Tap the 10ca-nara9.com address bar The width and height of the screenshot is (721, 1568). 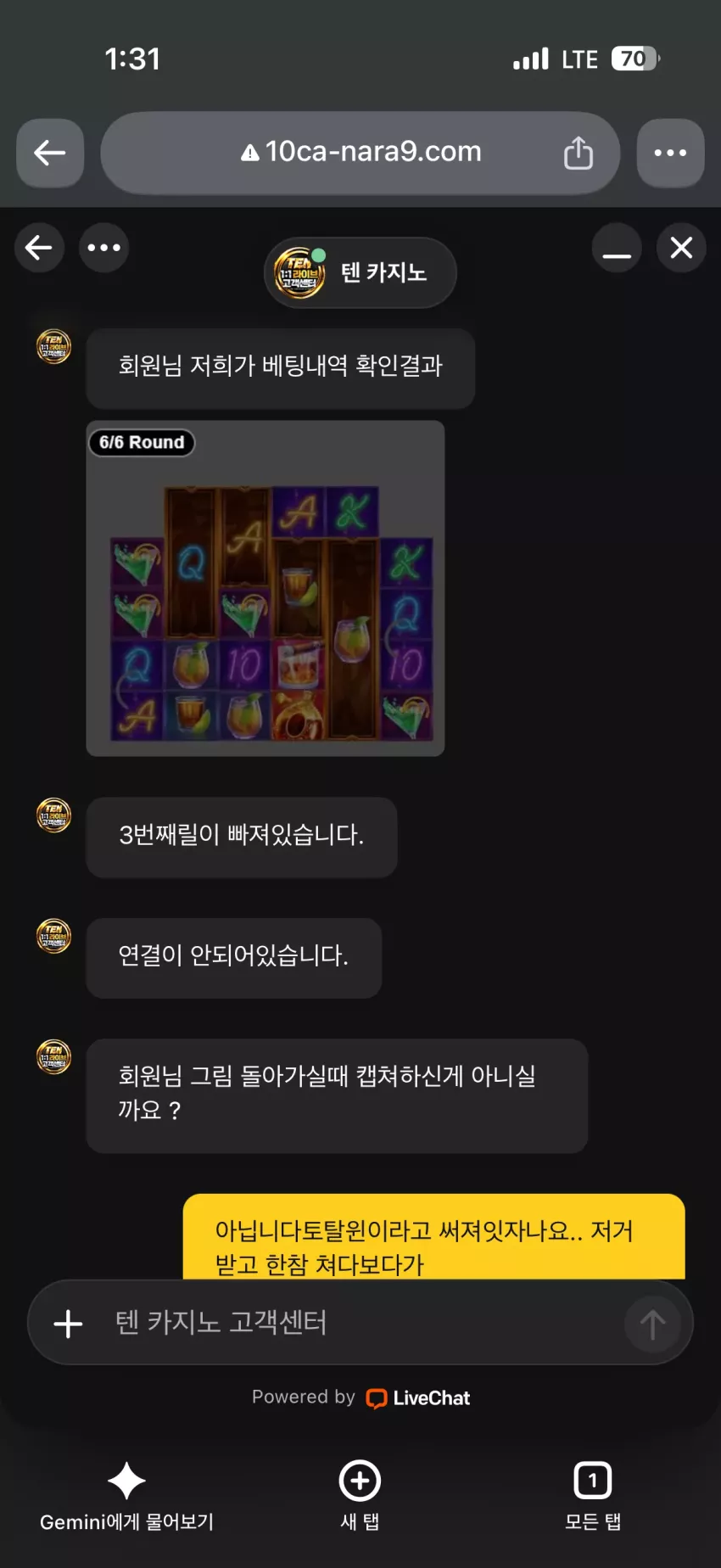click(360, 153)
